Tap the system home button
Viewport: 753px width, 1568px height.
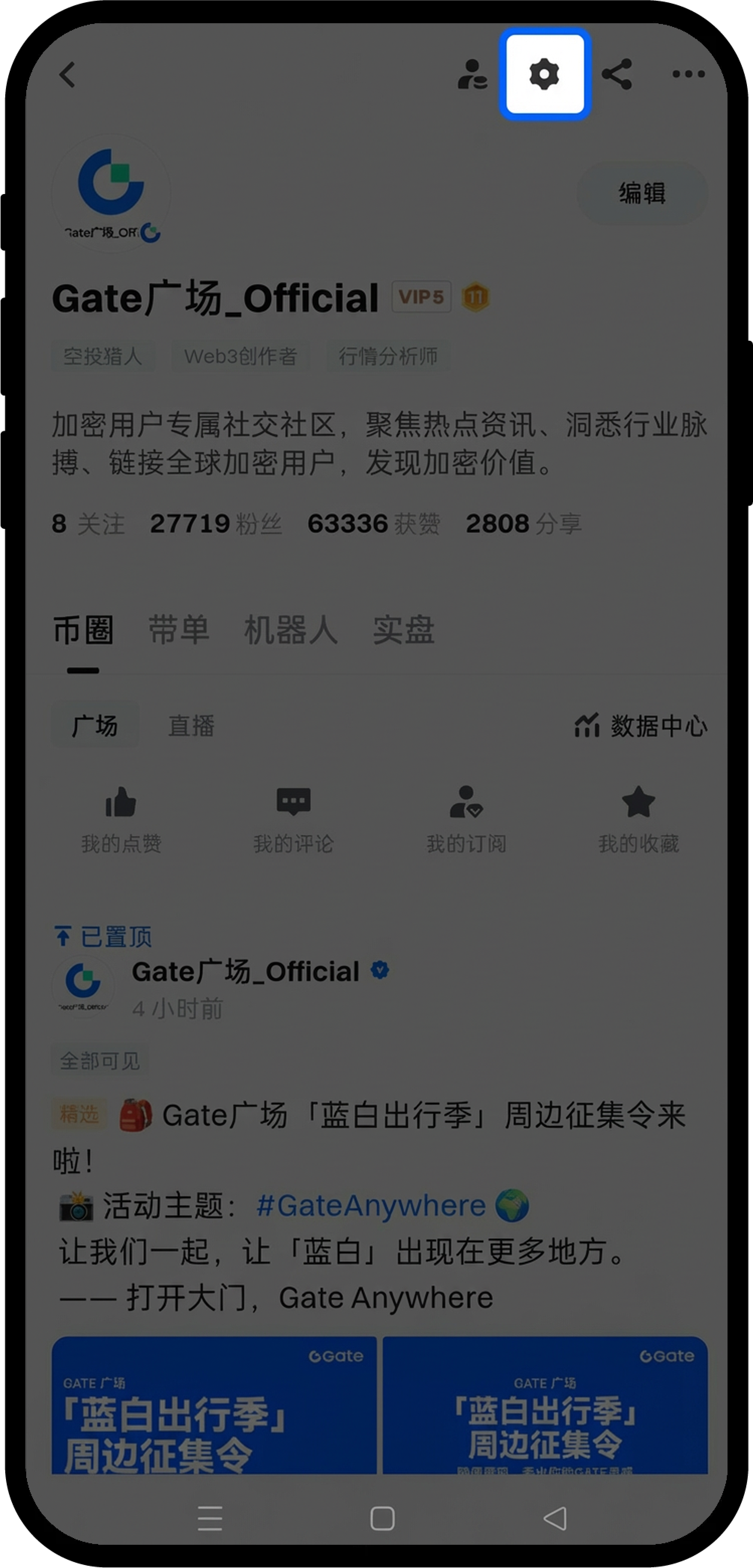(x=382, y=1518)
